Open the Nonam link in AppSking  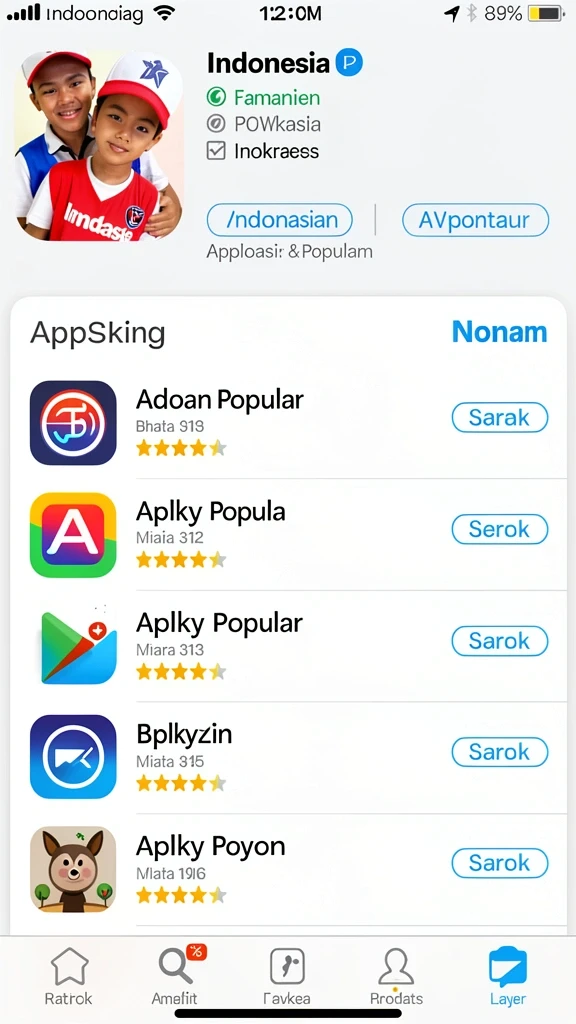point(500,332)
